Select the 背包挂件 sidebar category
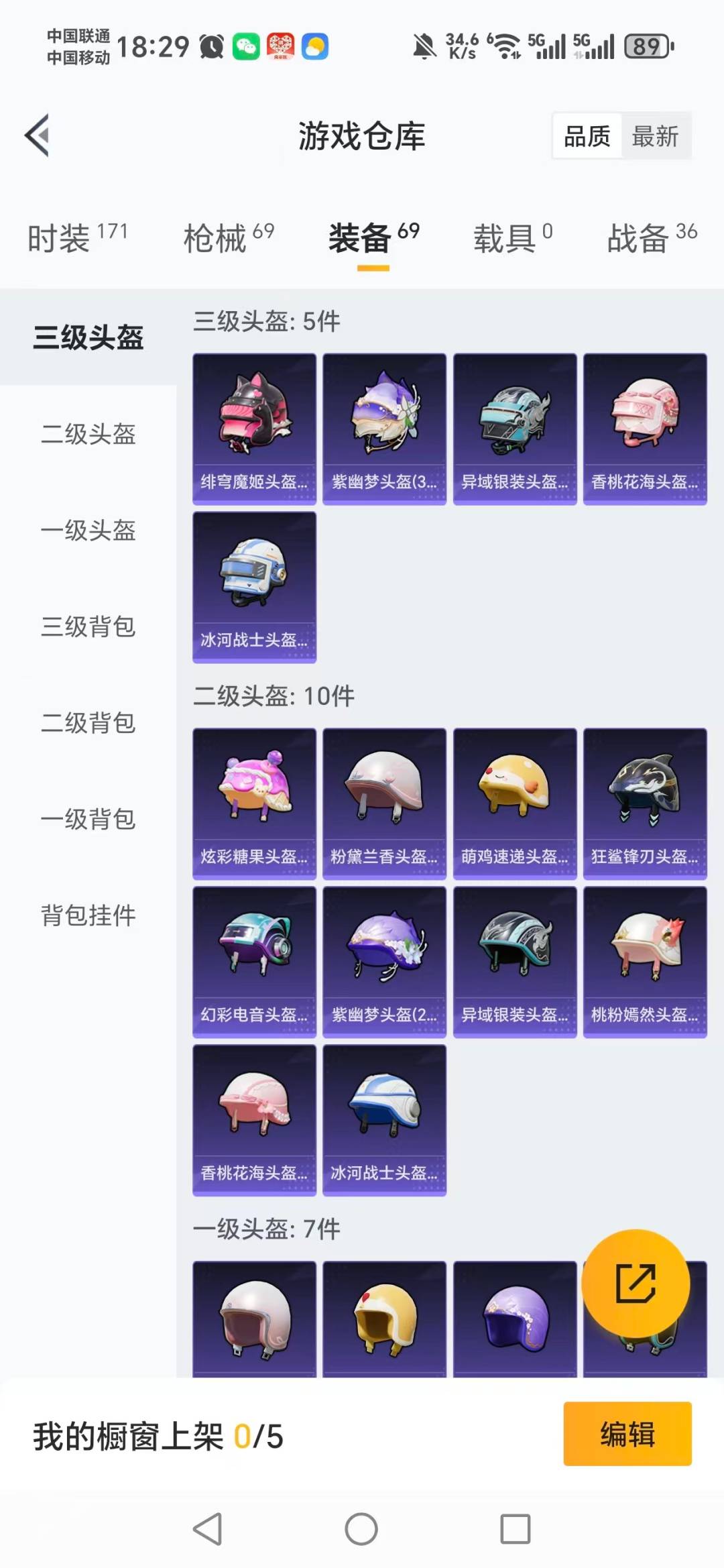This screenshot has width=724, height=1568. click(88, 916)
